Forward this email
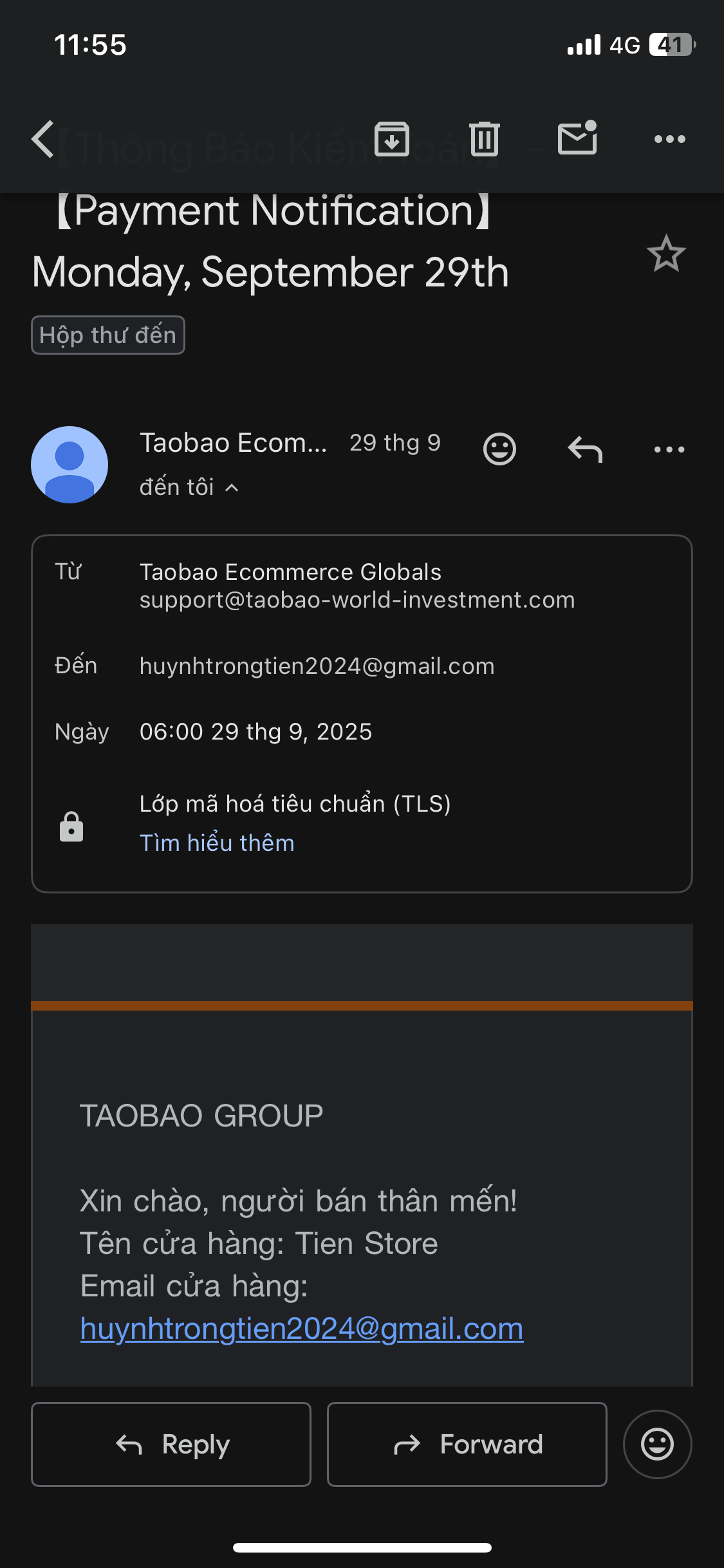This screenshot has height=1568, width=724. [467, 1444]
